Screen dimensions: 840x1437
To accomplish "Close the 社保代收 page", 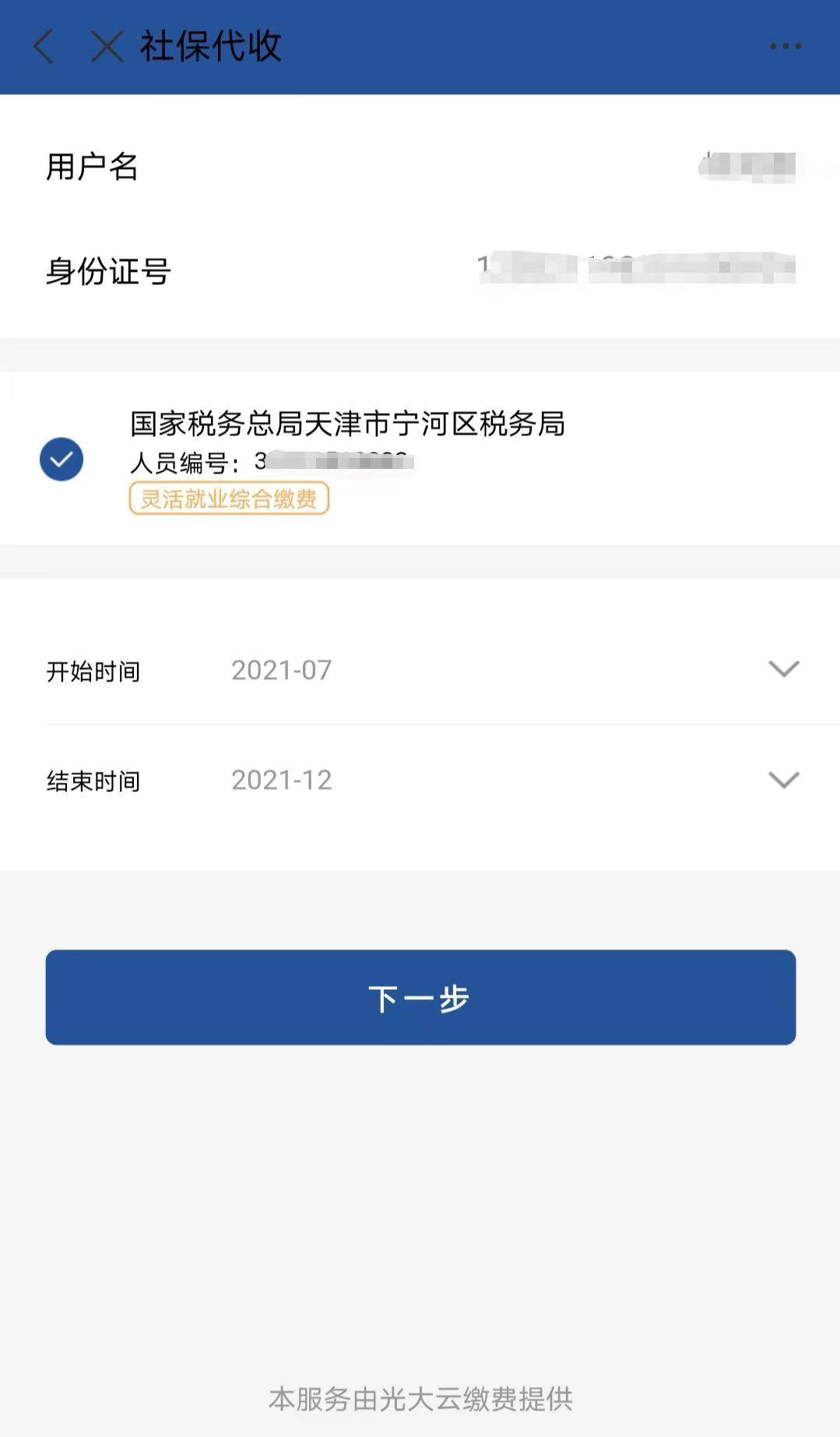I will pyautogui.click(x=107, y=47).
